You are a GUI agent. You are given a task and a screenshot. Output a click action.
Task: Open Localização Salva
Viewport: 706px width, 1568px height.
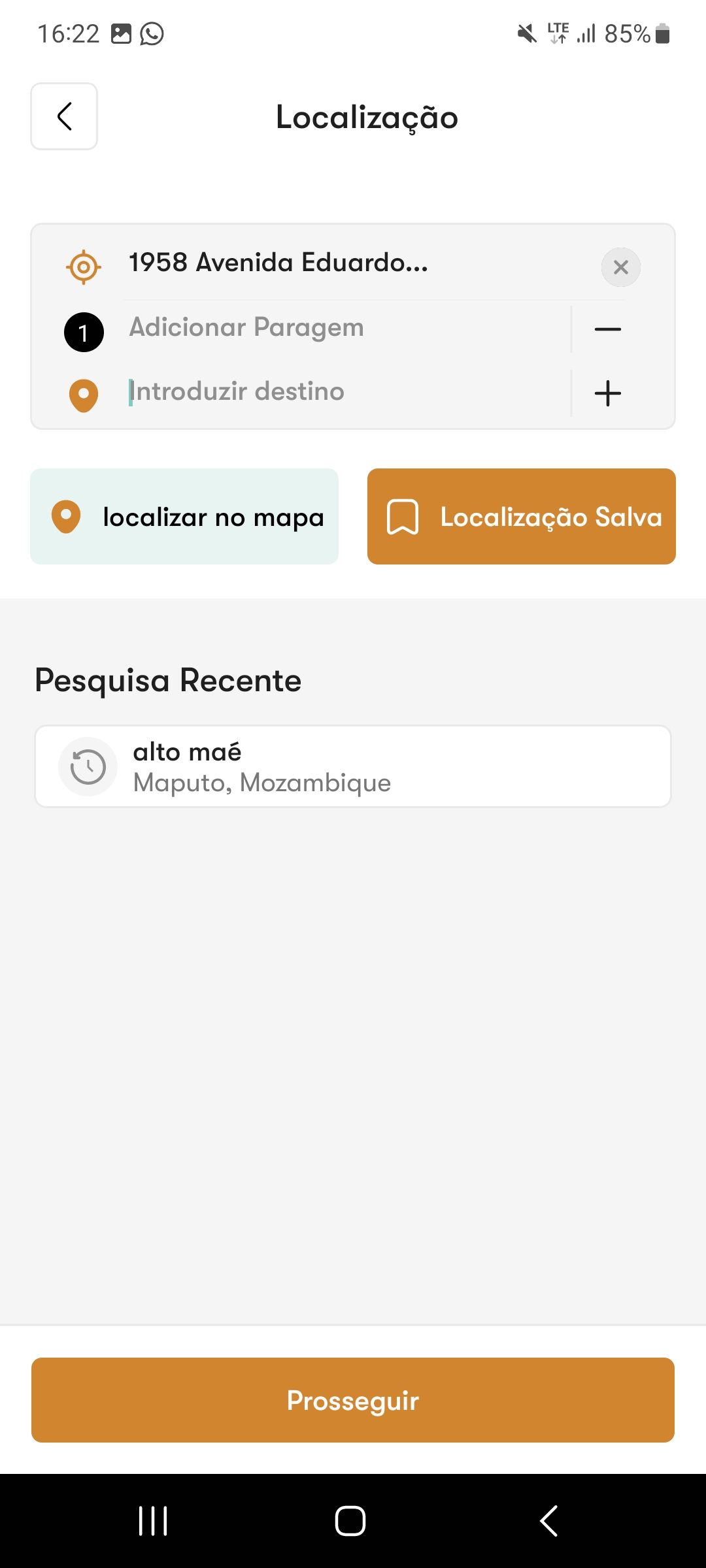pyautogui.click(x=521, y=516)
